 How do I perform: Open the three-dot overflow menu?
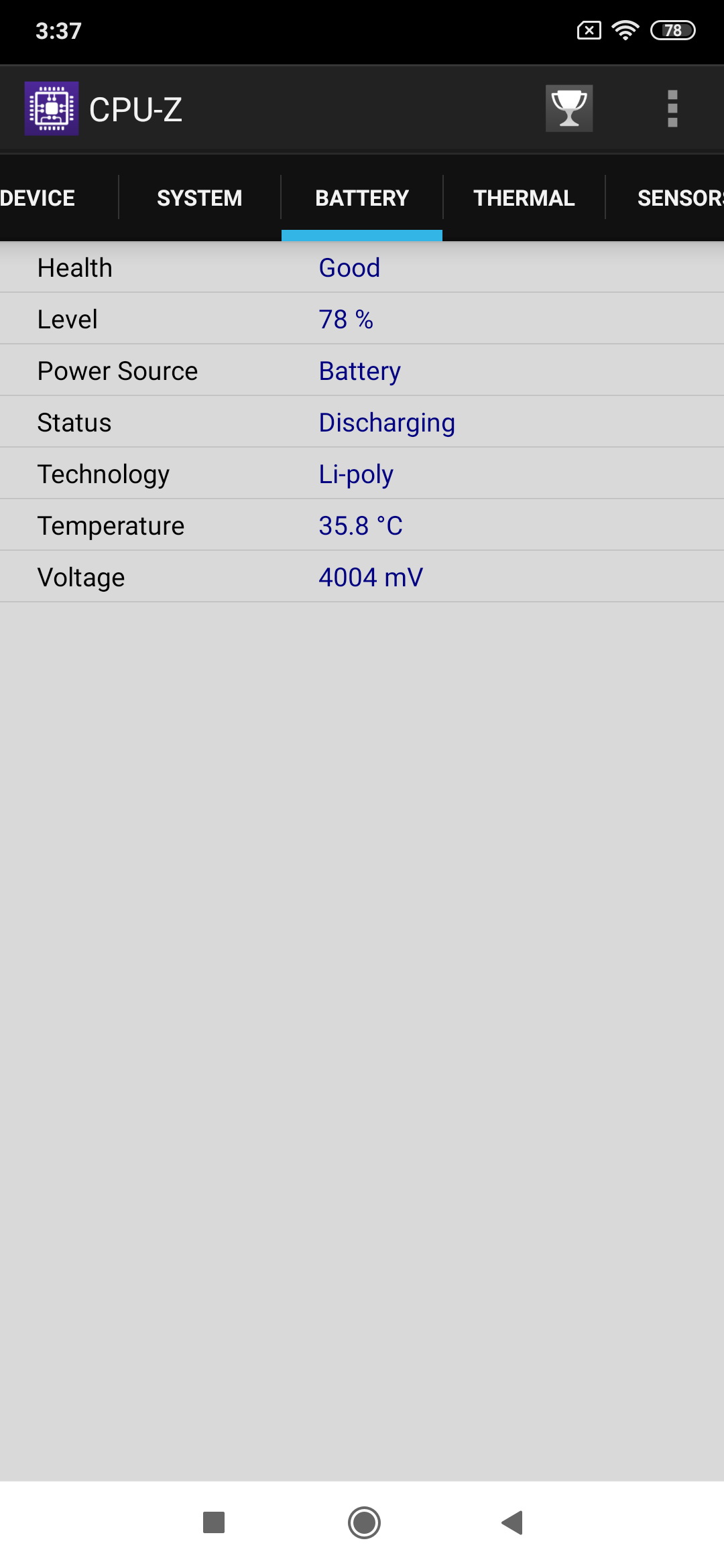point(672,109)
